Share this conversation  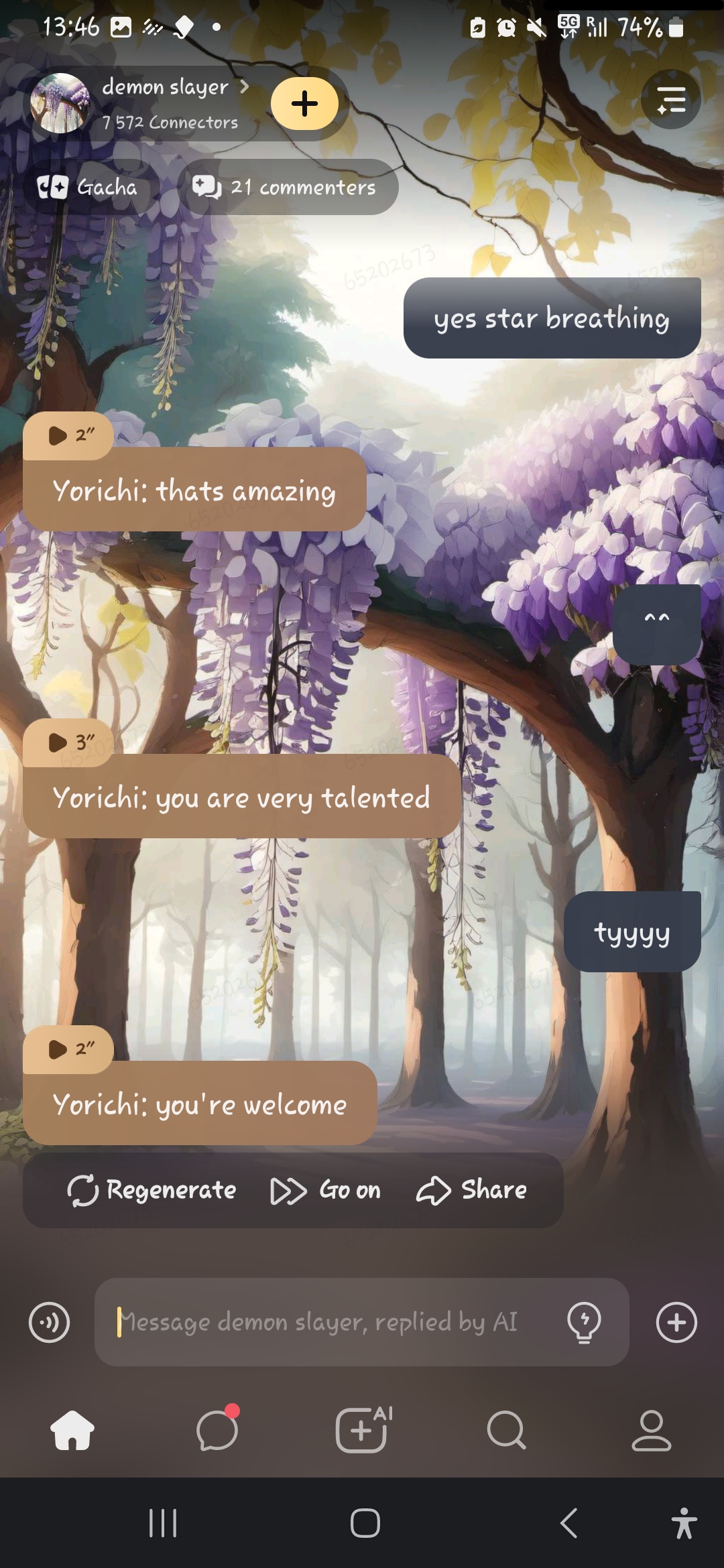pyautogui.click(x=471, y=1190)
